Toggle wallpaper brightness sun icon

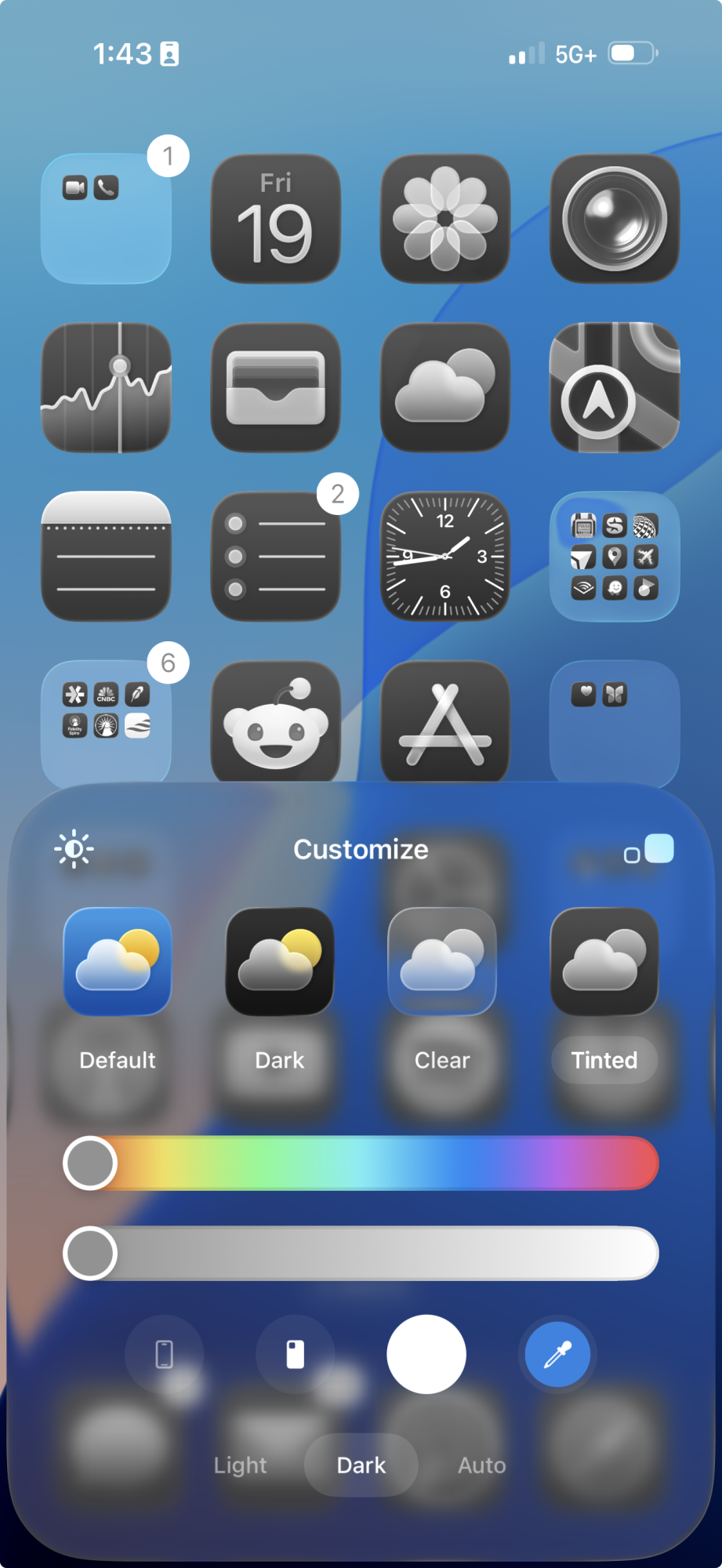coord(74,849)
